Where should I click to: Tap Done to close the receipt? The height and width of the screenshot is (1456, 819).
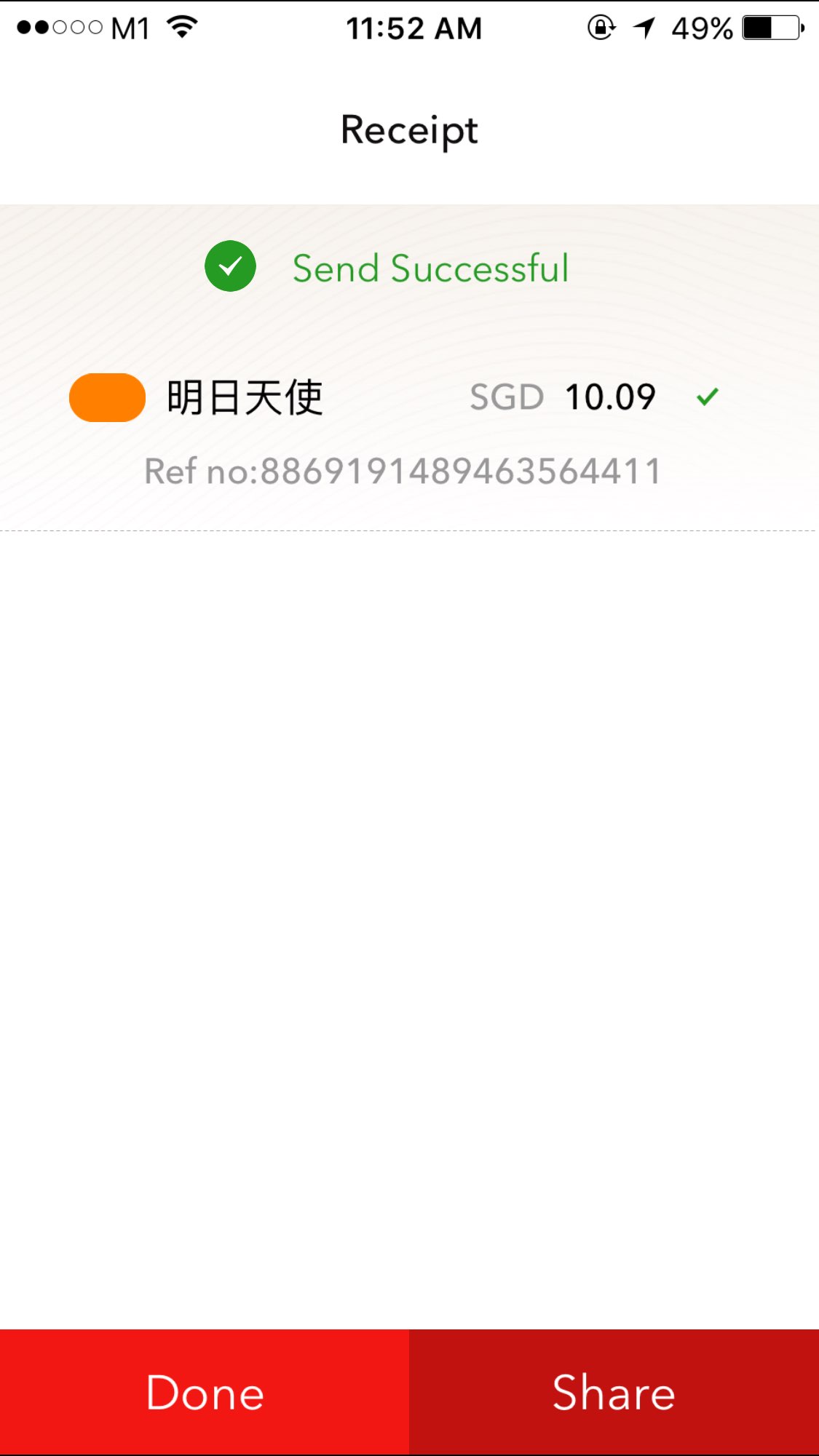(x=205, y=1392)
